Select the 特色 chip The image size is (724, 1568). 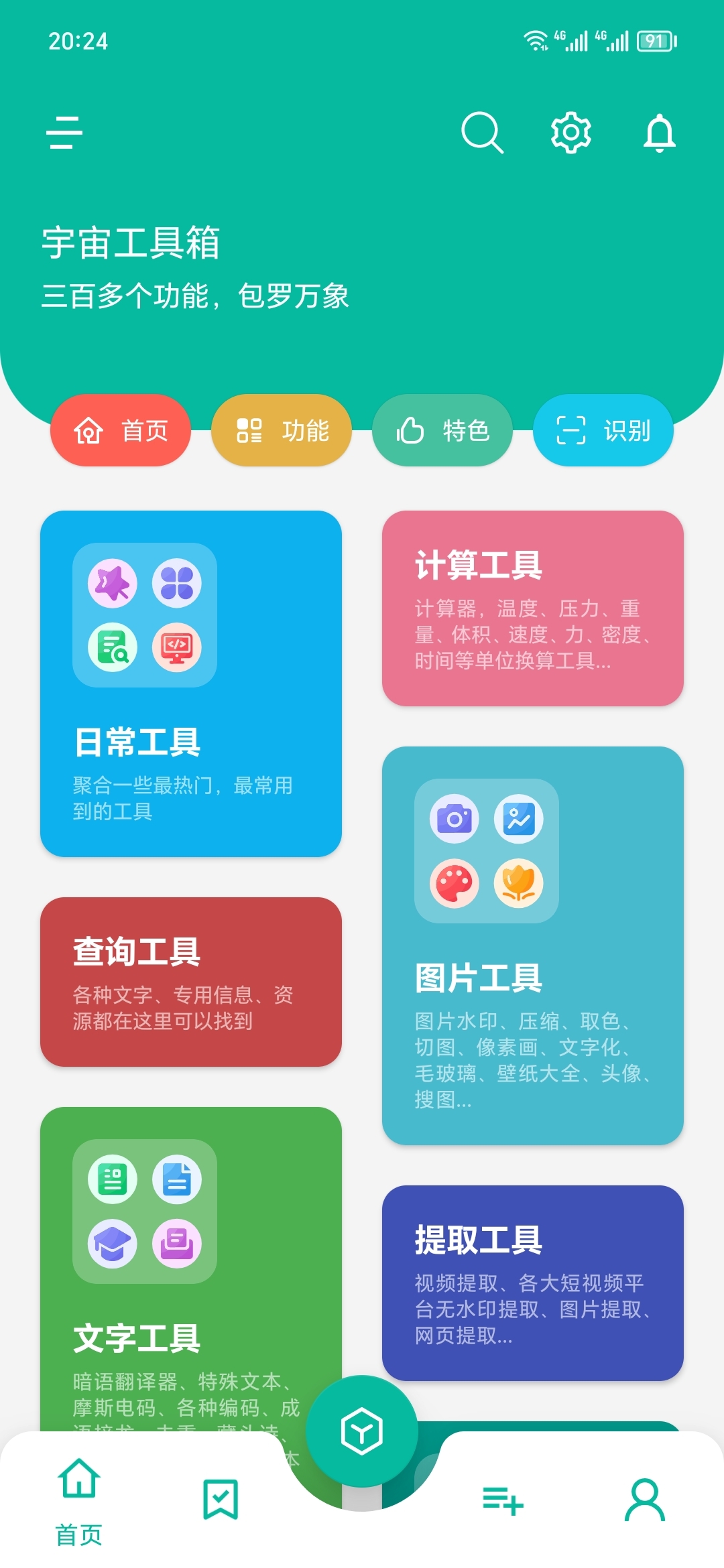[442, 430]
